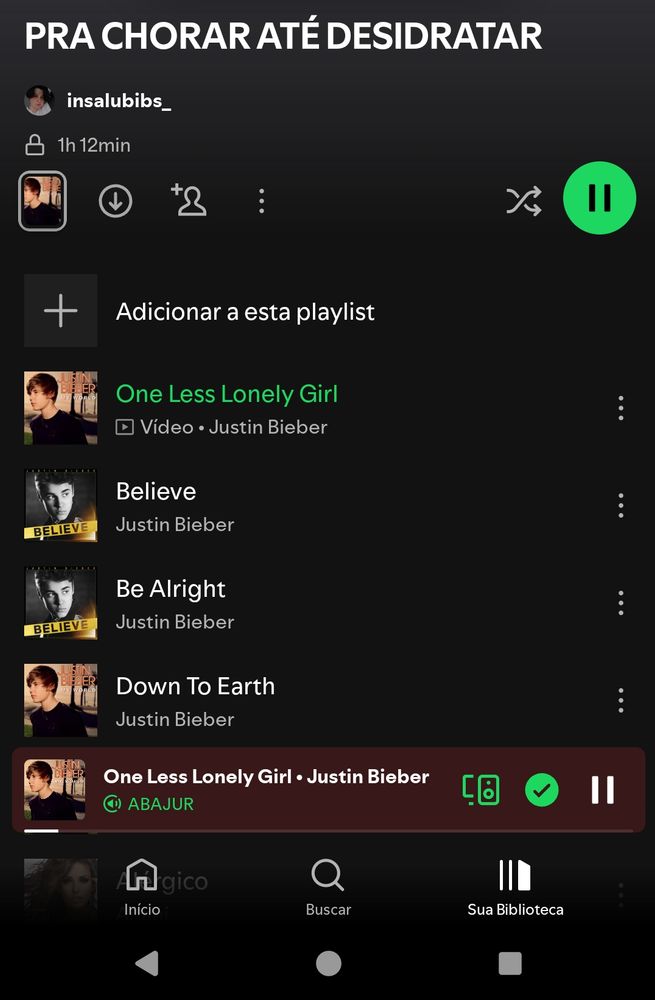
Task: Open the insalubibs_ profile
Action: (118, 101)
